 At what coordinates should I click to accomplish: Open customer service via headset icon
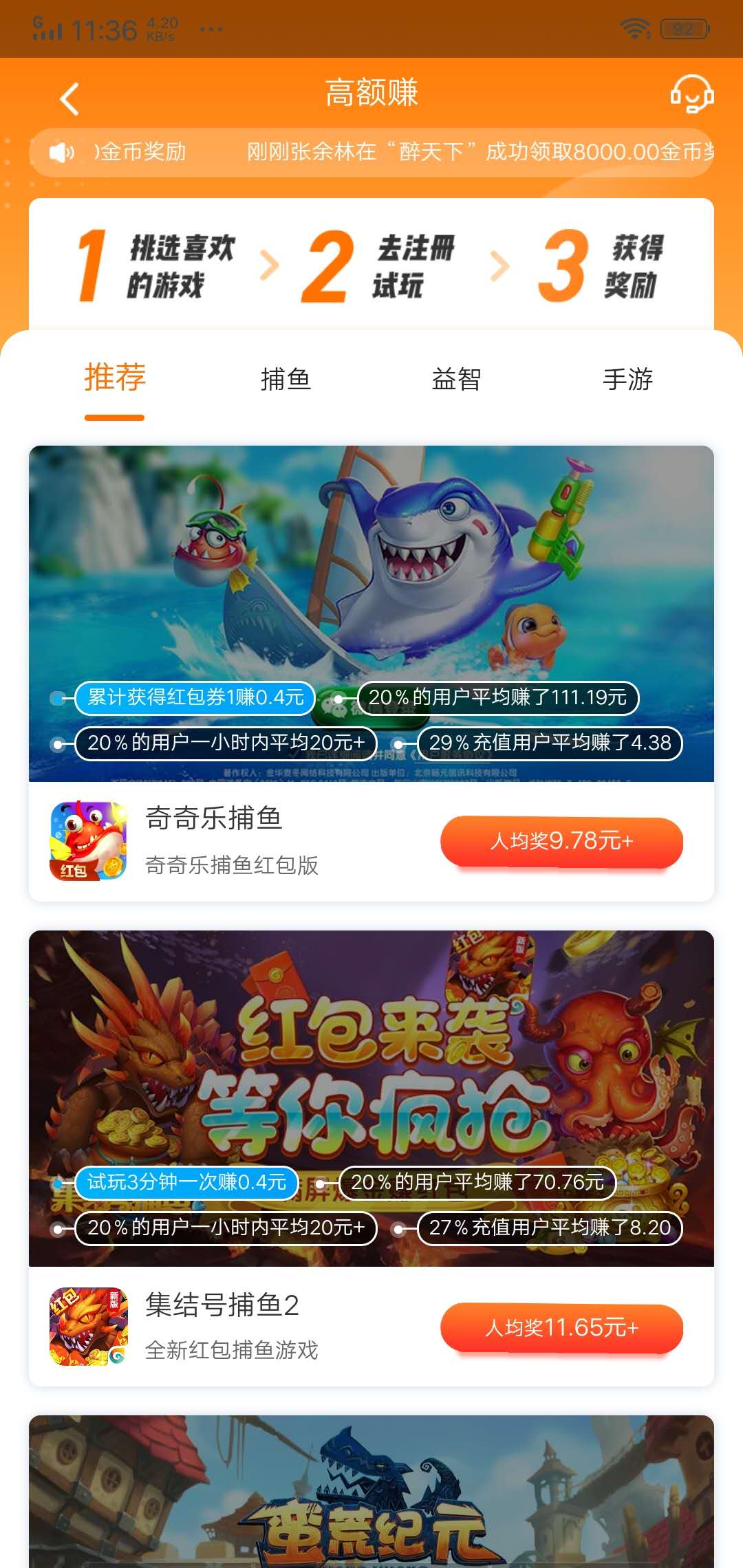(x=693, y=96)
